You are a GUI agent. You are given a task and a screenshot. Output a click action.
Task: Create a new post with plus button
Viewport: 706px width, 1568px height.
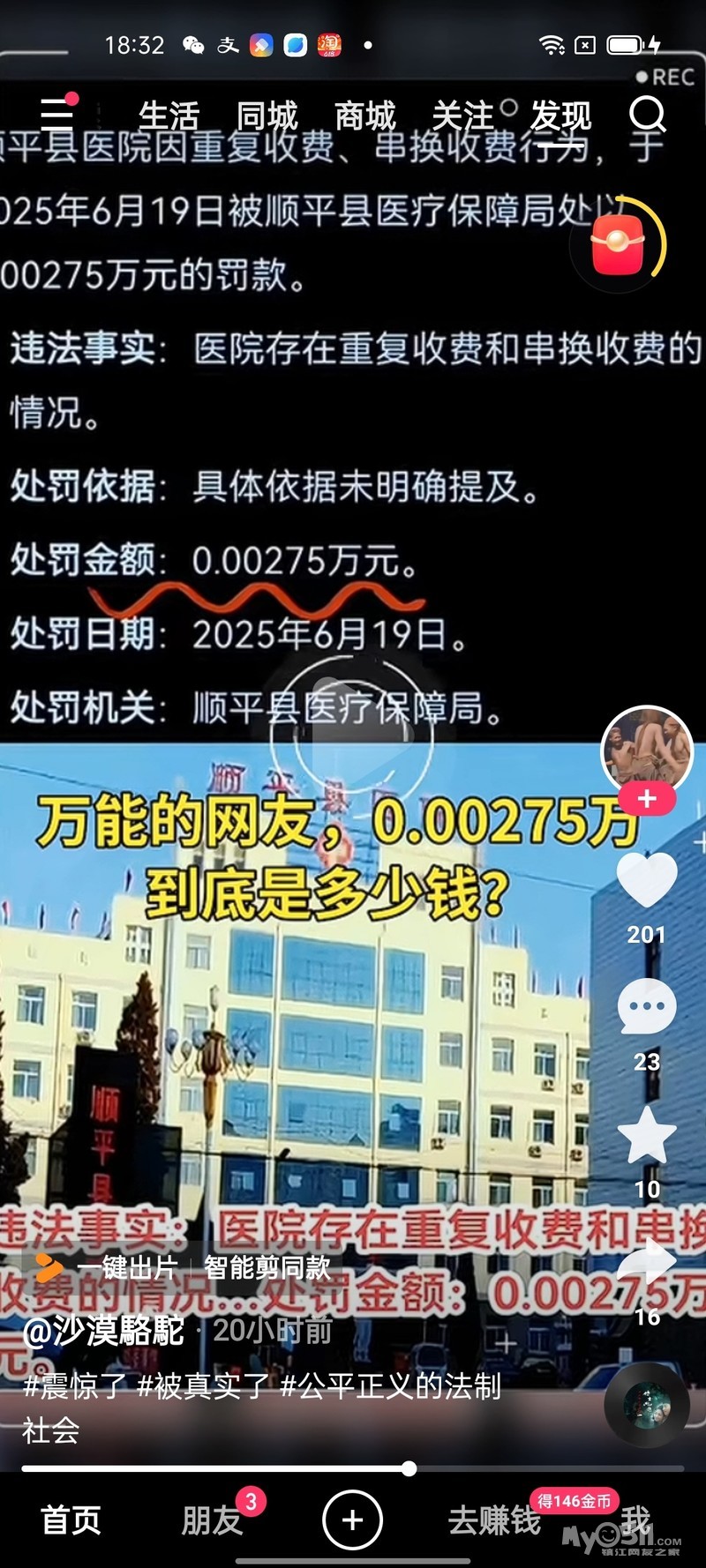point(352,1519)
